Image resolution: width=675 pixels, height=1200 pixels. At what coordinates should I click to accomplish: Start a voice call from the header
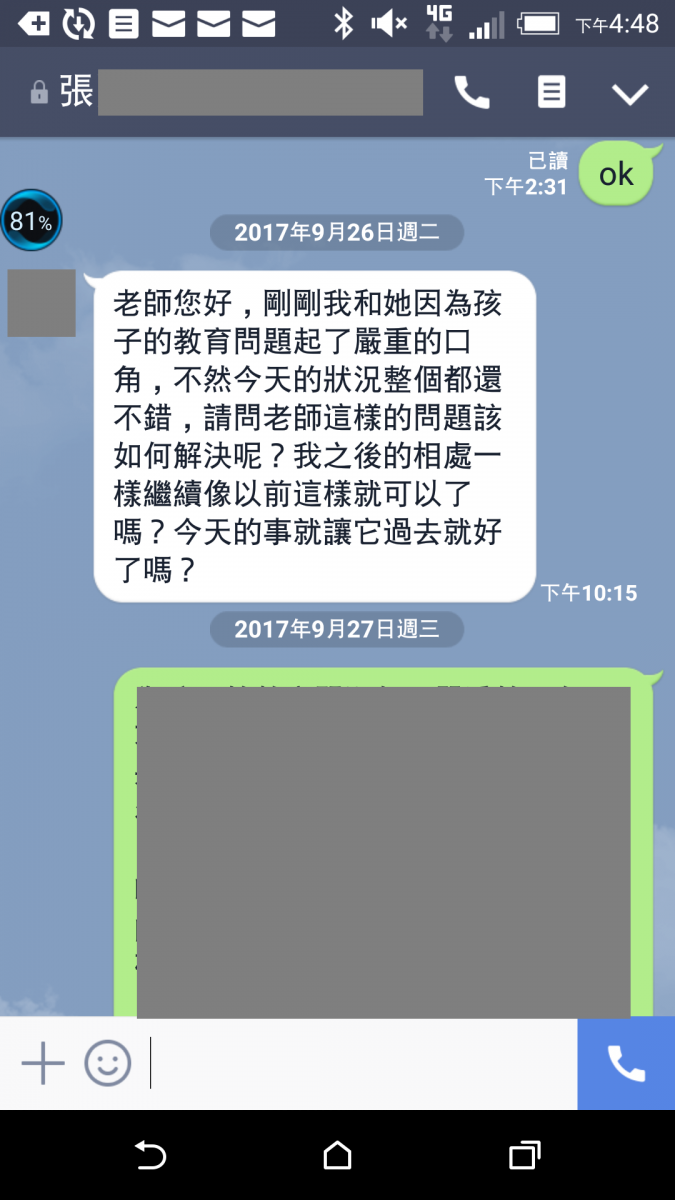(x=472, y=93)
